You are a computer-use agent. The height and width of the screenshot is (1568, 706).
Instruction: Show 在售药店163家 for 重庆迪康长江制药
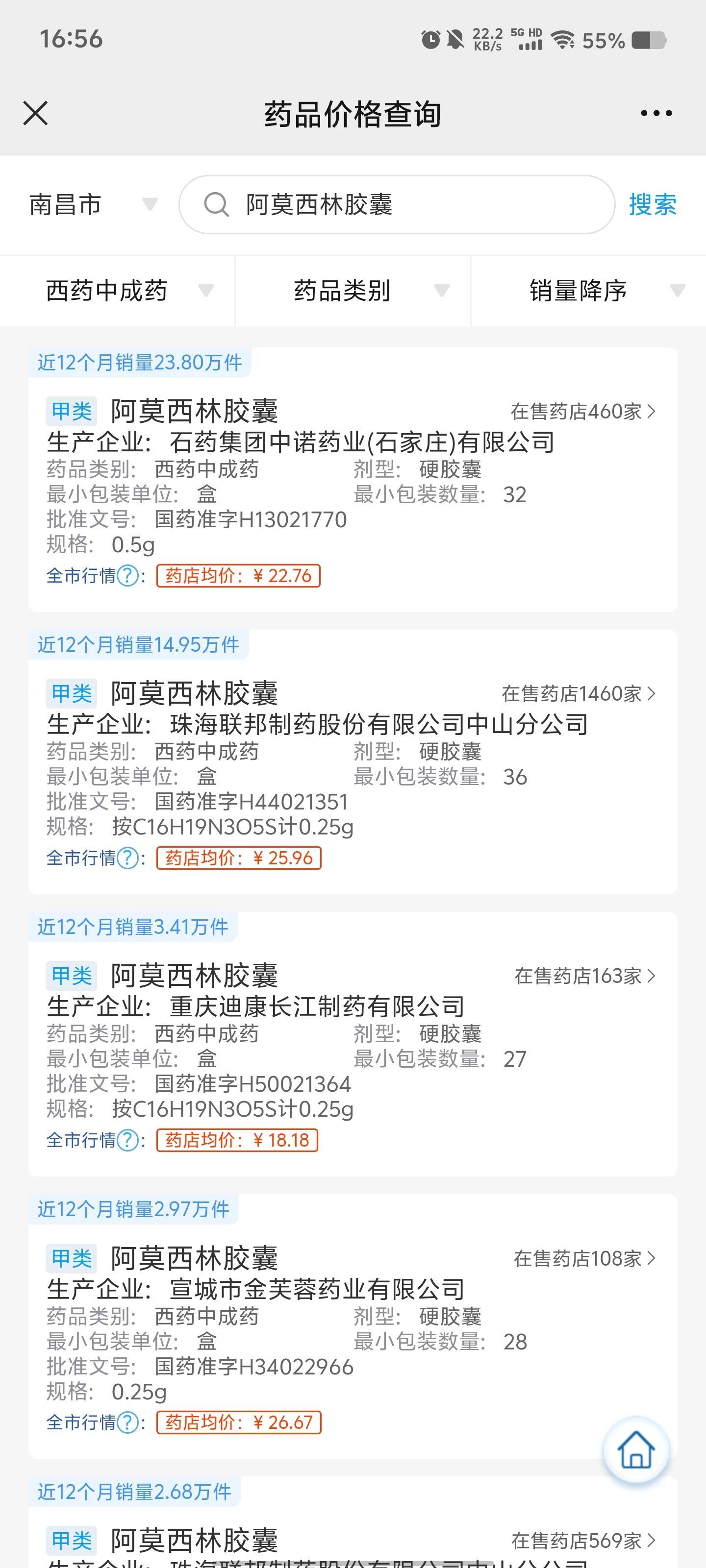585,977
